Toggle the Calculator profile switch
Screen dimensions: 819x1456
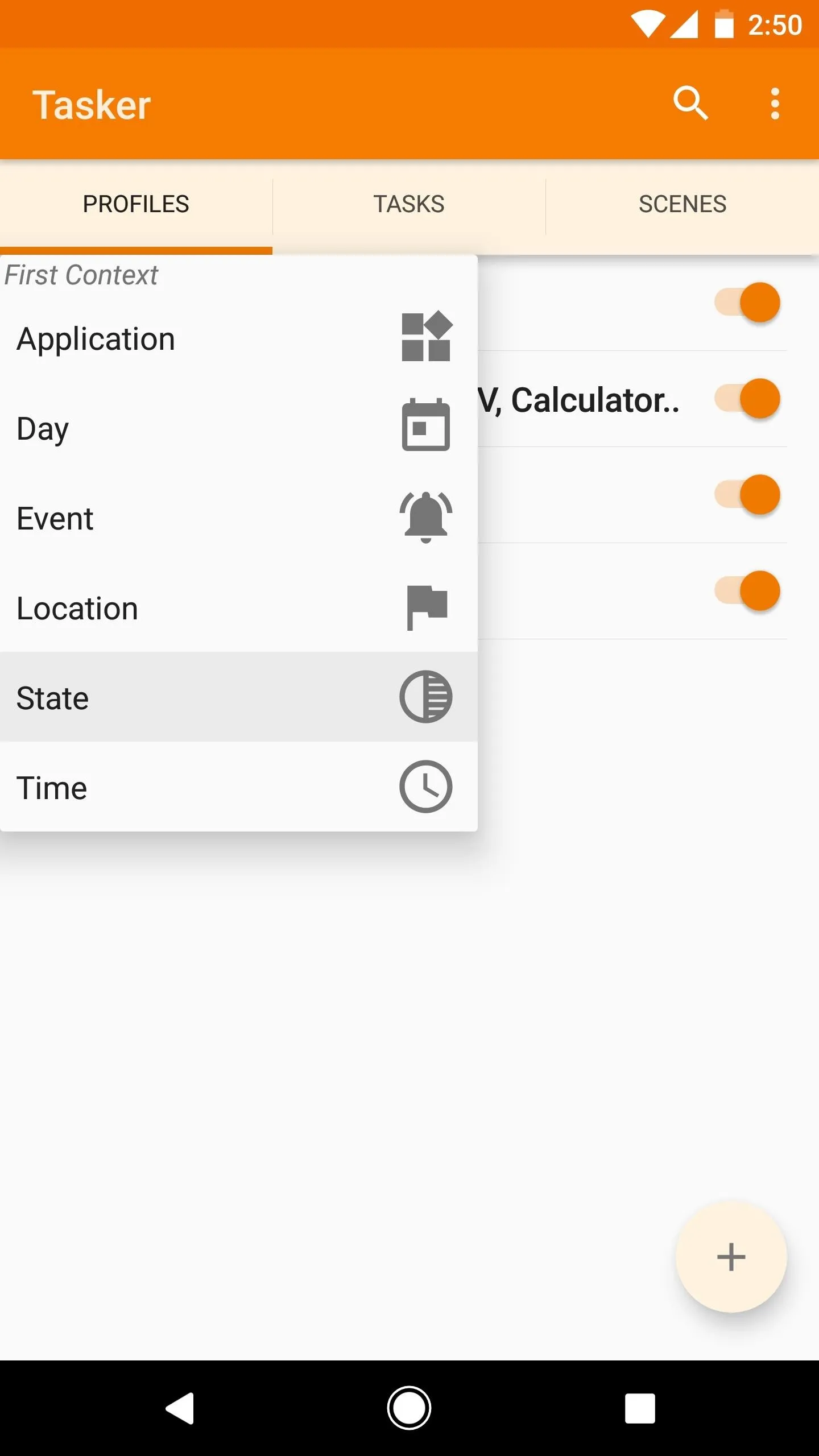tap(747, 399)
